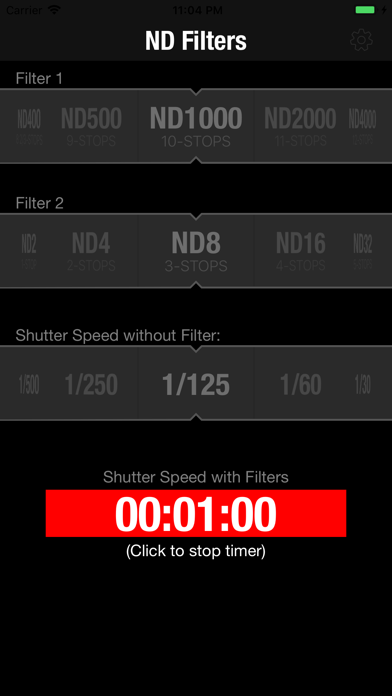Pick ND2 in the Filter 2 row
The height and width of the screenshot is (696, 392).
click(x=29, y=251)
